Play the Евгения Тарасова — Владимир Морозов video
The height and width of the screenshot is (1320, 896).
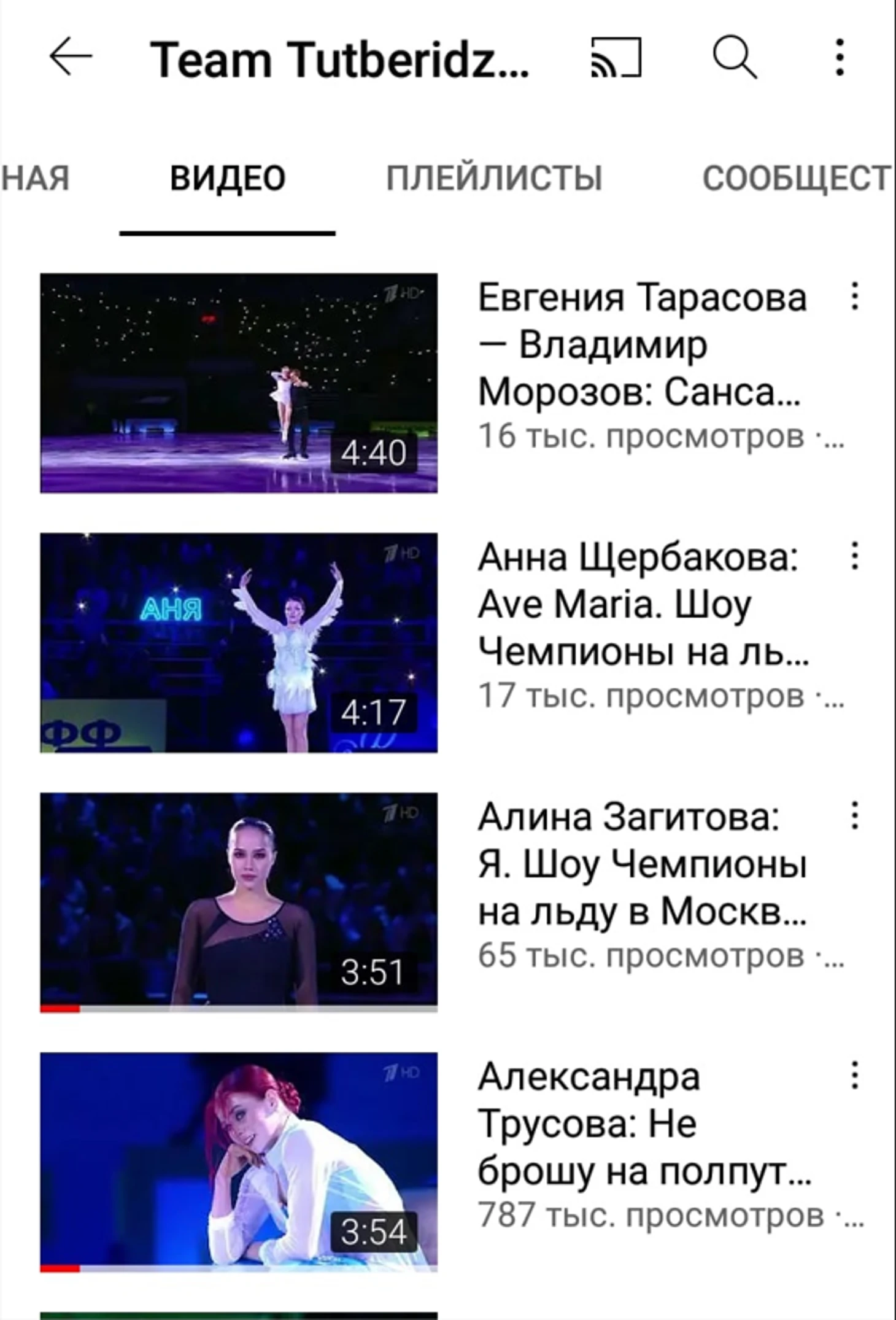[x=239, y=383]
